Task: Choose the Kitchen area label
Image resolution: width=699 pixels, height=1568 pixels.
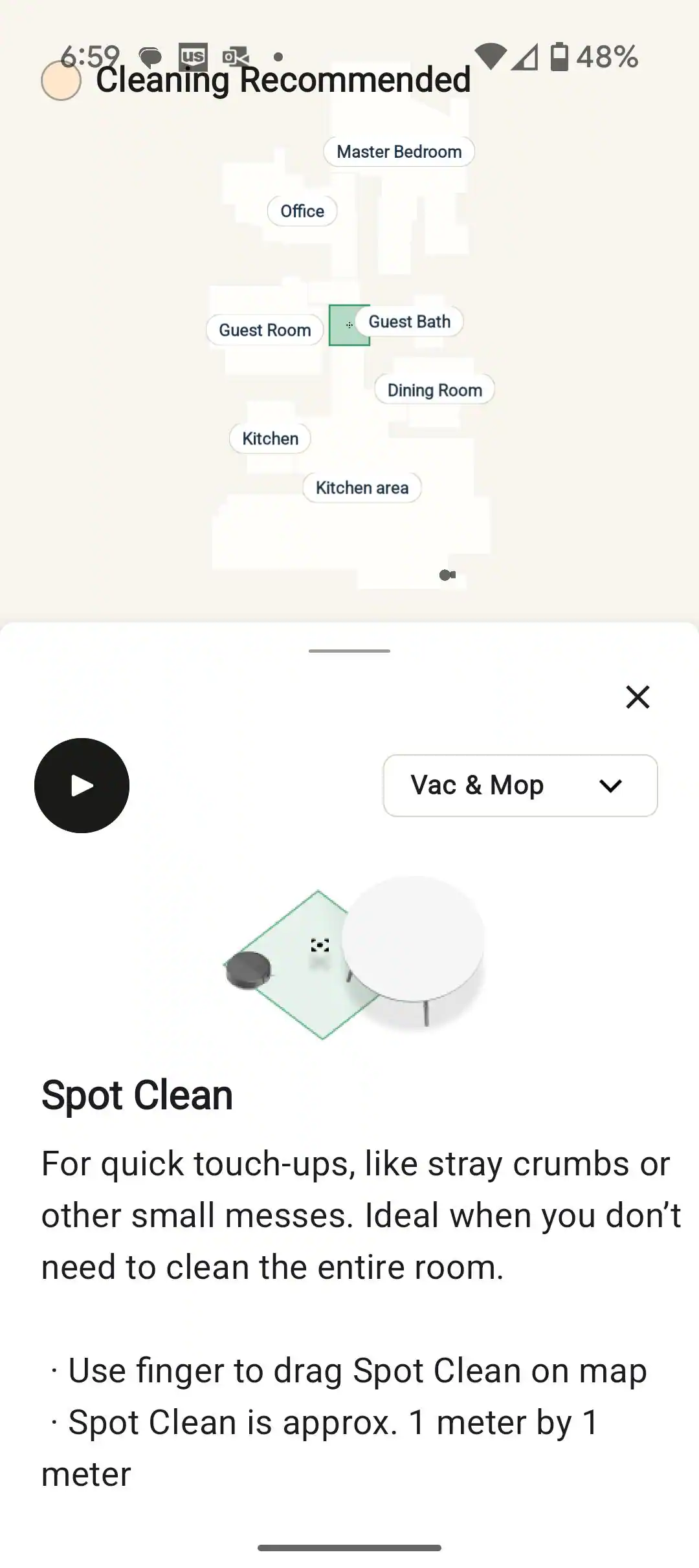Action: [362, 488]
